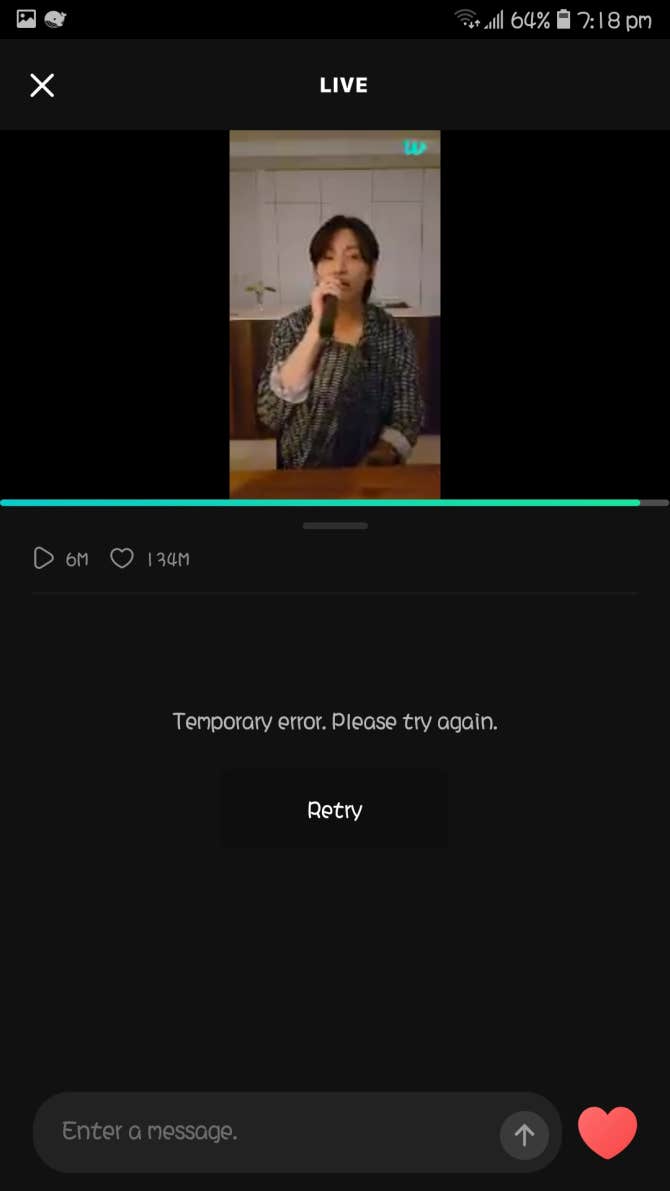Close the LIVE screen
The width and height of the screenshot is (670, 1191).
[x=42, y=85]
